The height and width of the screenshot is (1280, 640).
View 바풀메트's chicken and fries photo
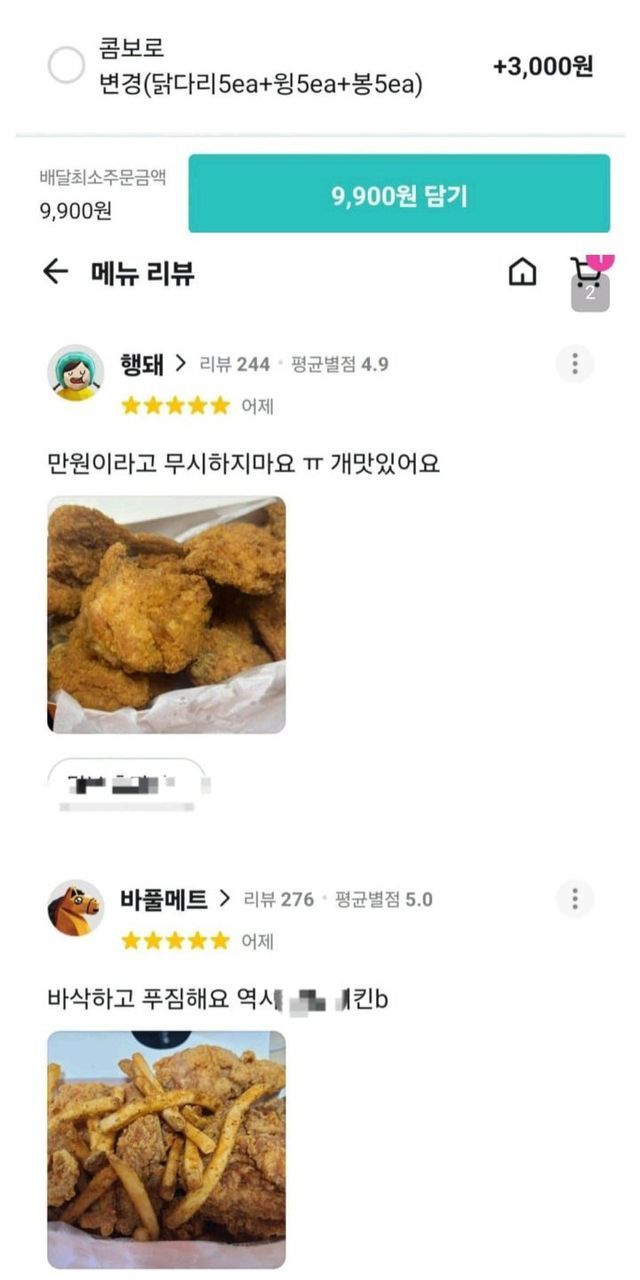click(166, 1149)
